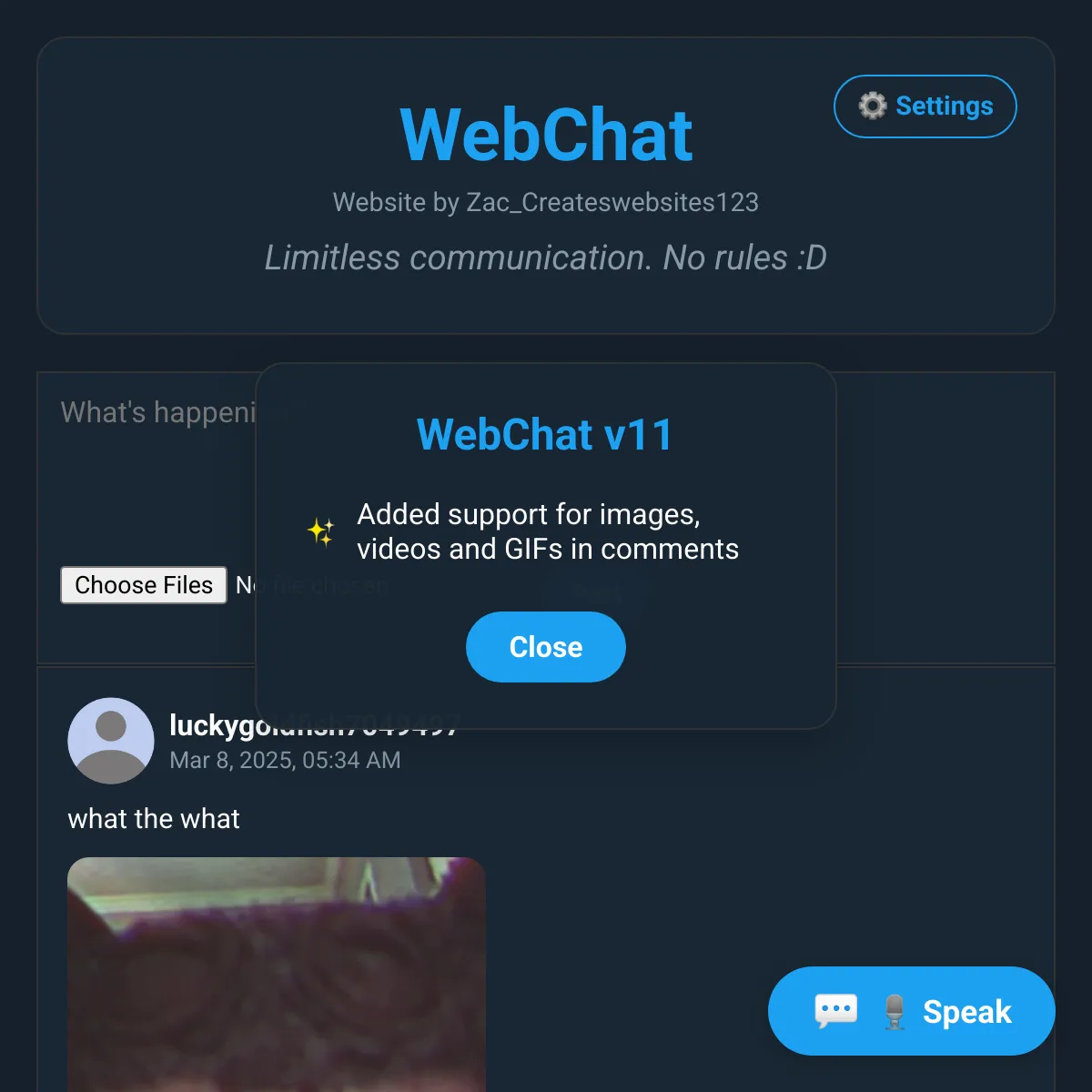Image resolution: width=1092 pixels, height=1092 pixels.
Task: Tap the Speak floating button
Action: point(911,1011)
